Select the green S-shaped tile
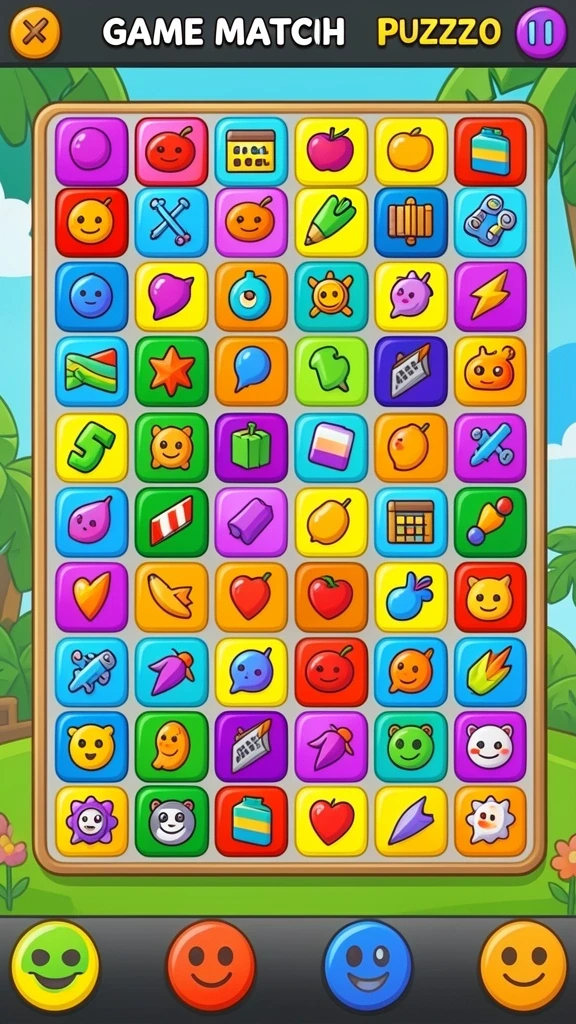Screen dimensions: 576x1024 (x=91, y=447)
